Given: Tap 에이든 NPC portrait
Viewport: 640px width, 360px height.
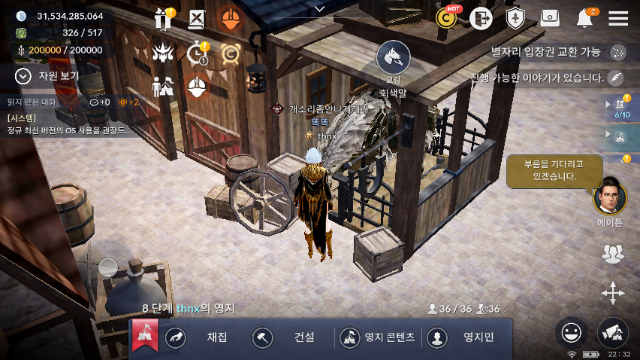Looking at the screenshot, I should click(610, 196).
